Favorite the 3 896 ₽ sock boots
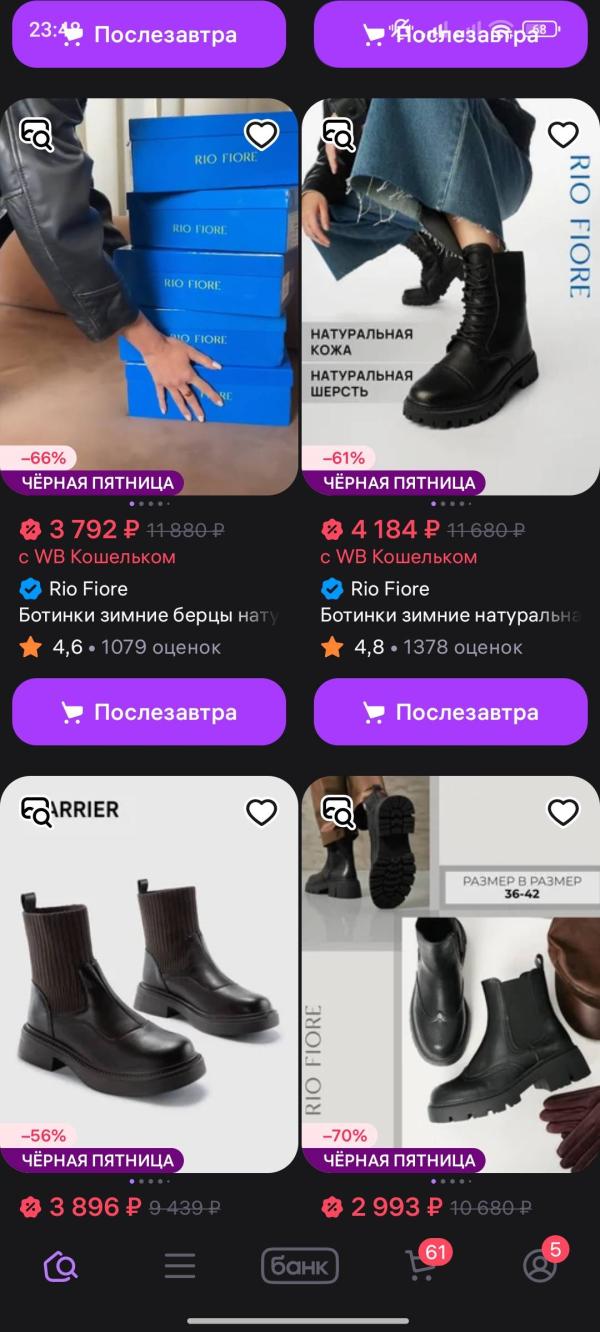This screenshot has width=600, height=1332. tap(261, 812)
